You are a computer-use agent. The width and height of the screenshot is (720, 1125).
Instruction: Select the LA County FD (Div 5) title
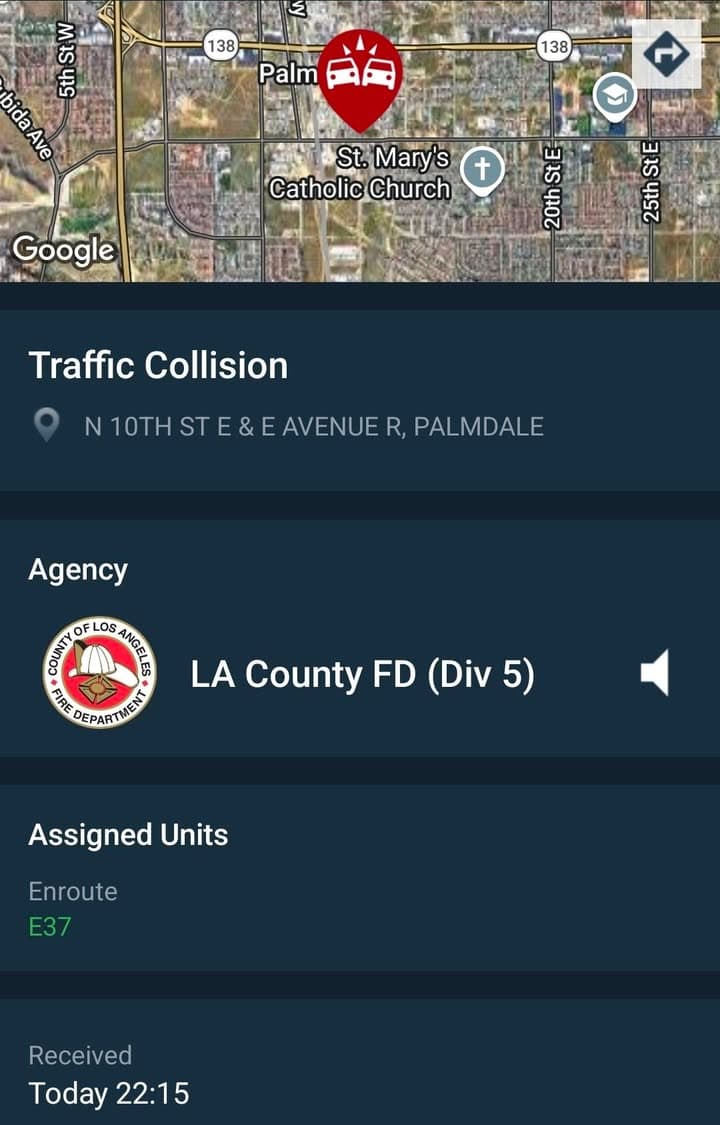pos(364,674)
